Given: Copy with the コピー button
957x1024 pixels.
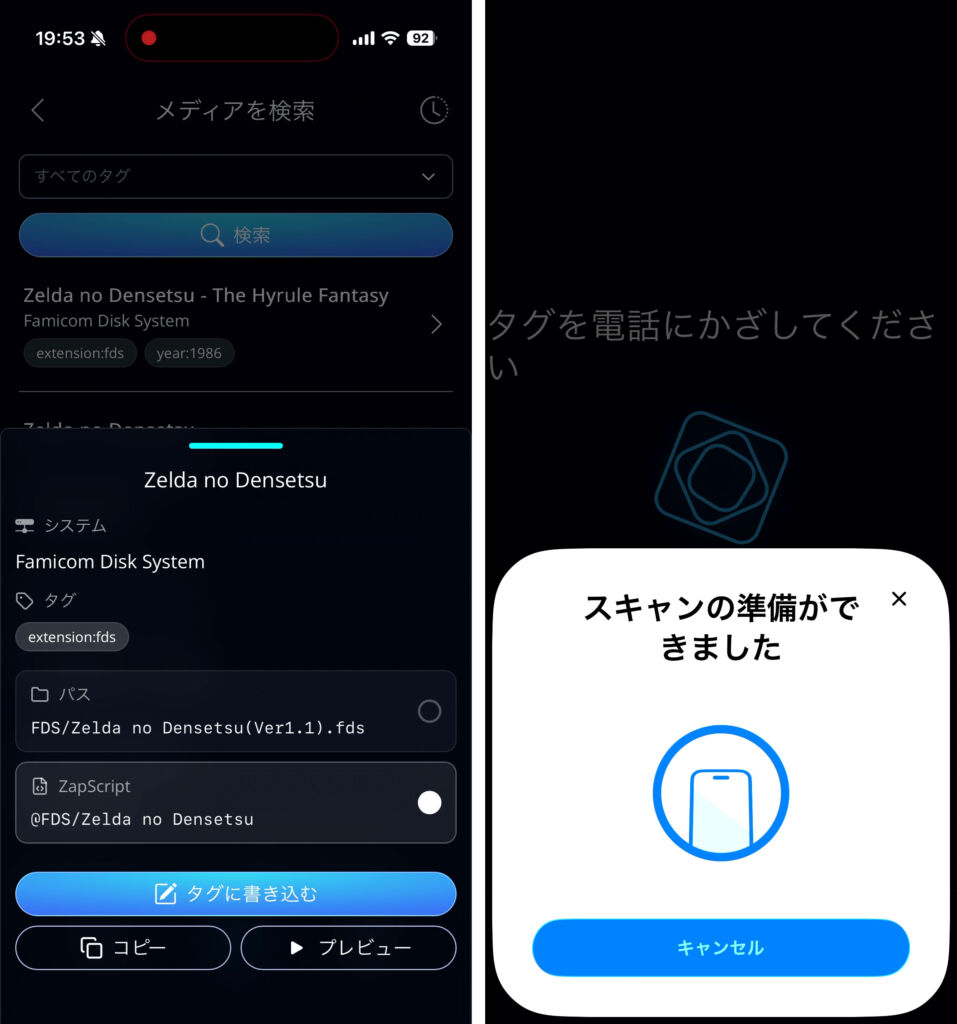Looking at the screenshot, I should pyautogui.click(x=123, y=948).
